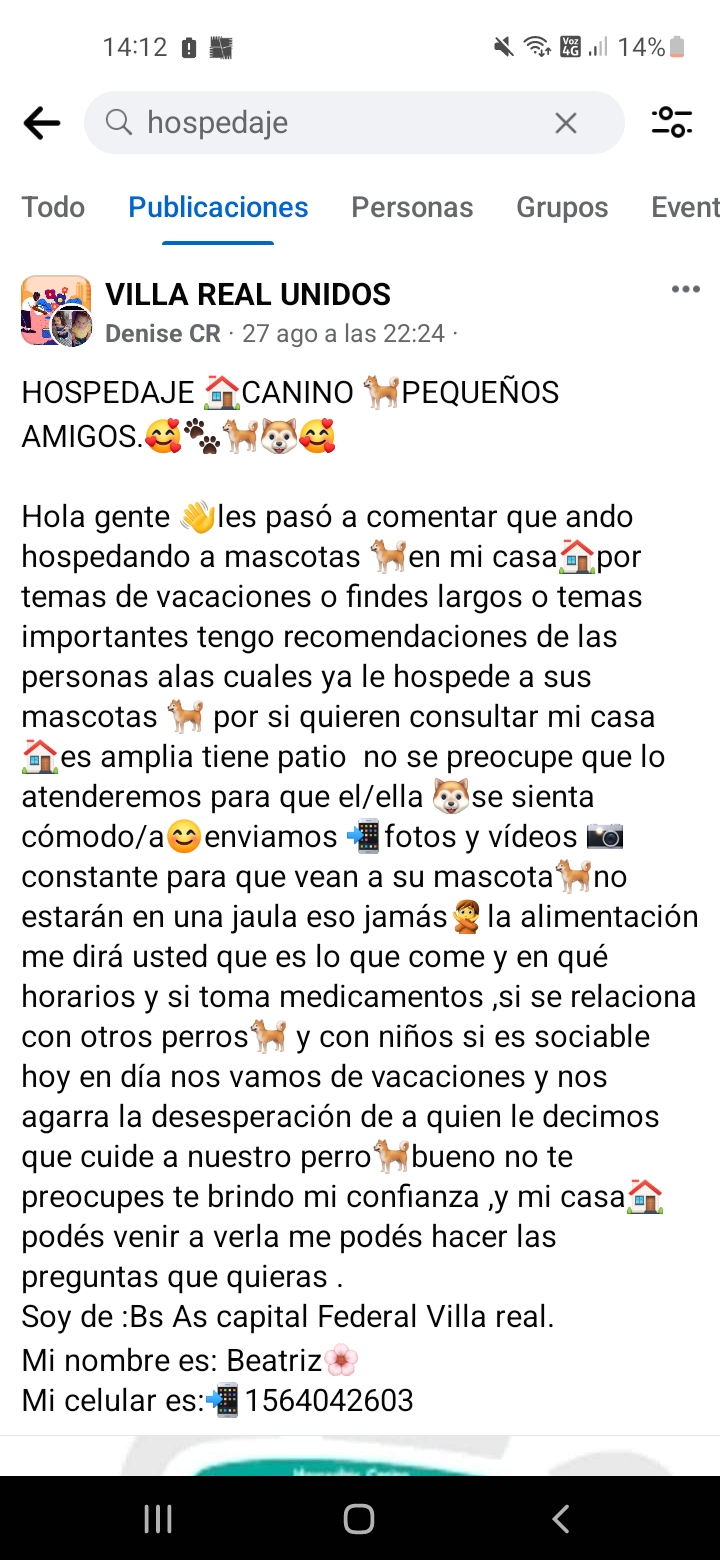Open the Grupos tab
720x1560 pixels.
click(562, 207)
